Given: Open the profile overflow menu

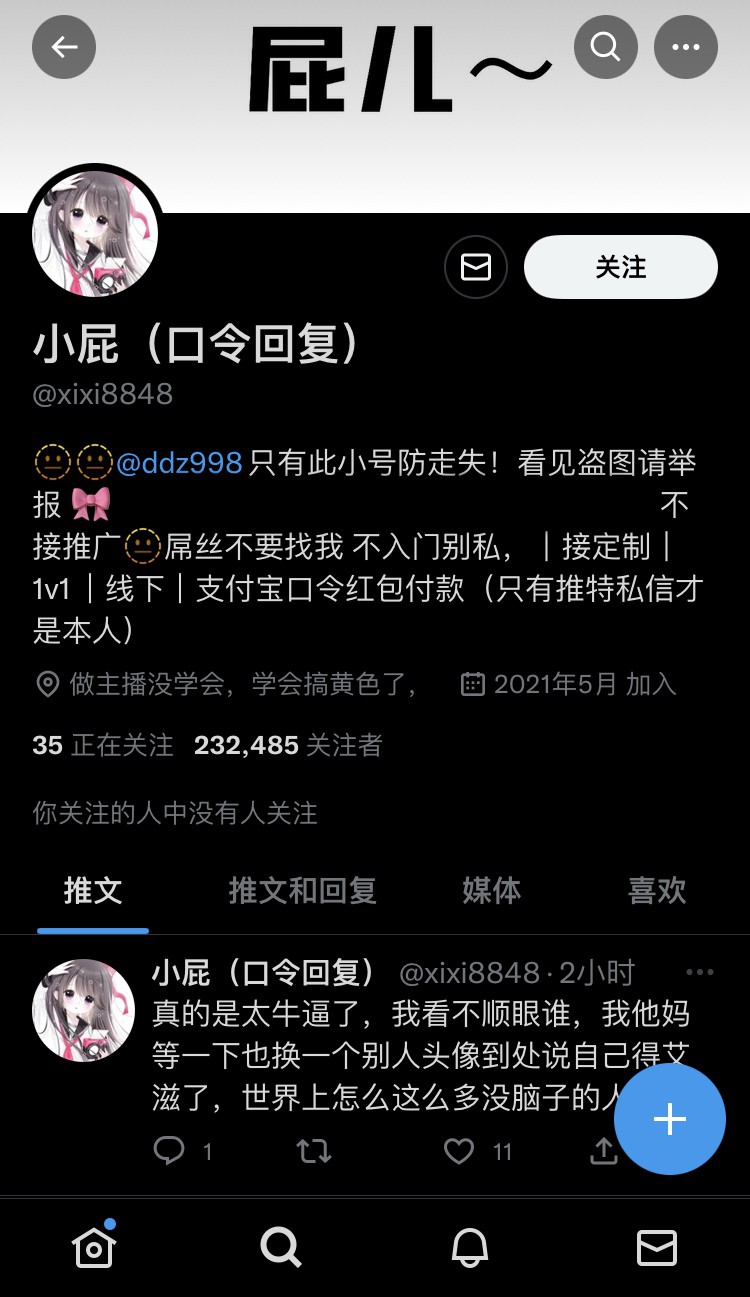Looking at the screenshot, I should point(685,47).
